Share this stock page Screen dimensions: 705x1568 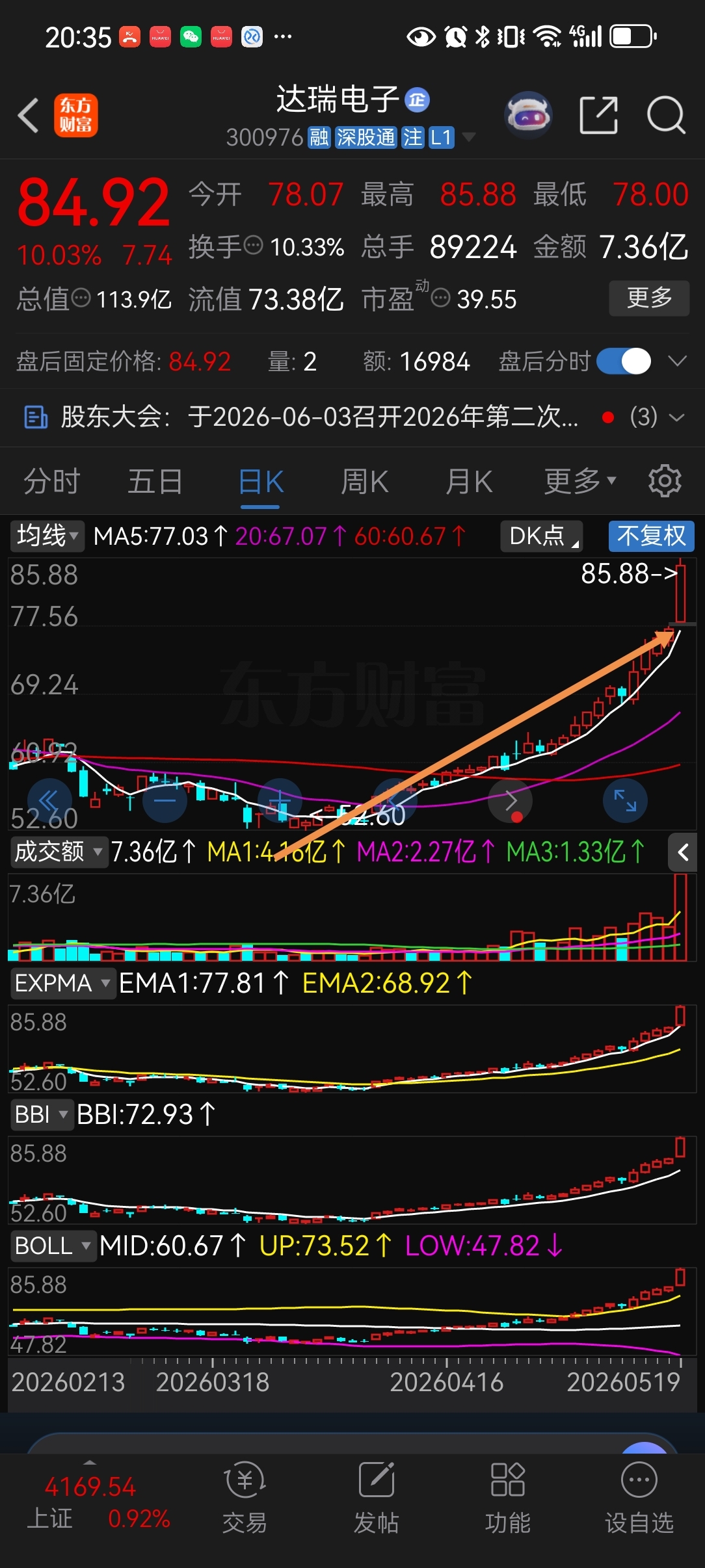(x=598, y=116)
